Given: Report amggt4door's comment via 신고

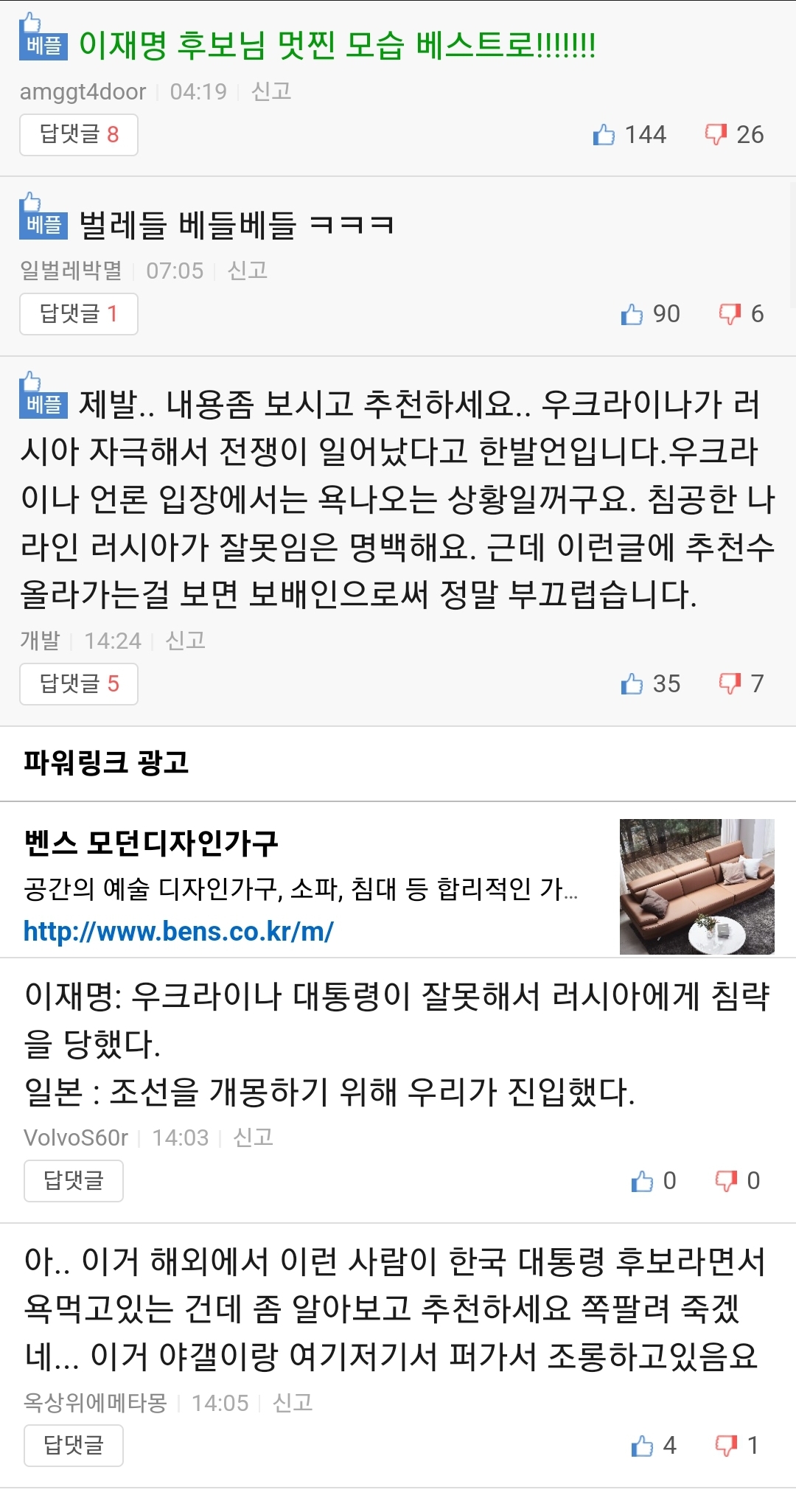Looking at the screenshot, I should pos(271,91).
